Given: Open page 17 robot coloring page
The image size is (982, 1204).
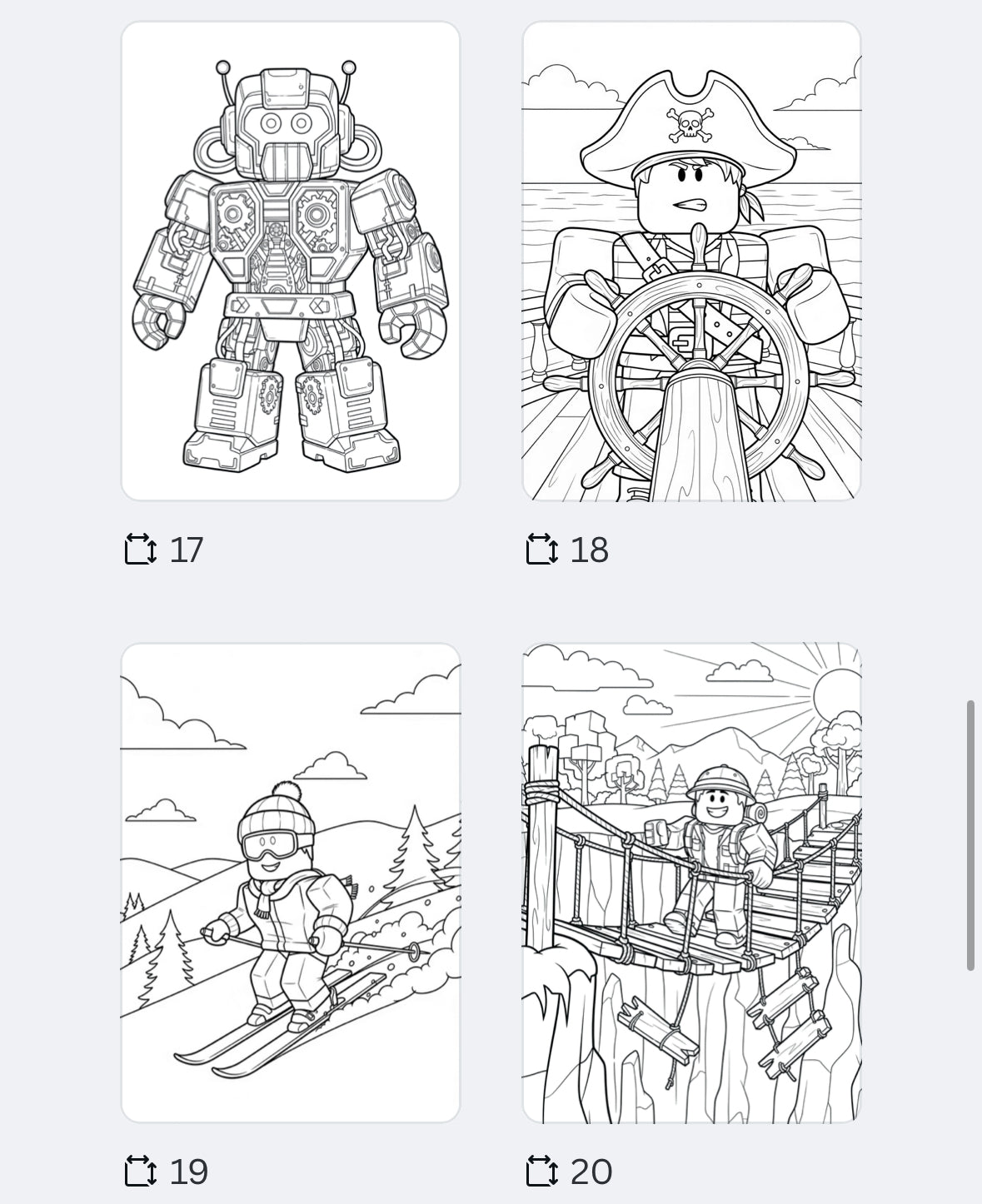Looking at the screenshot, I should (291, 261).
